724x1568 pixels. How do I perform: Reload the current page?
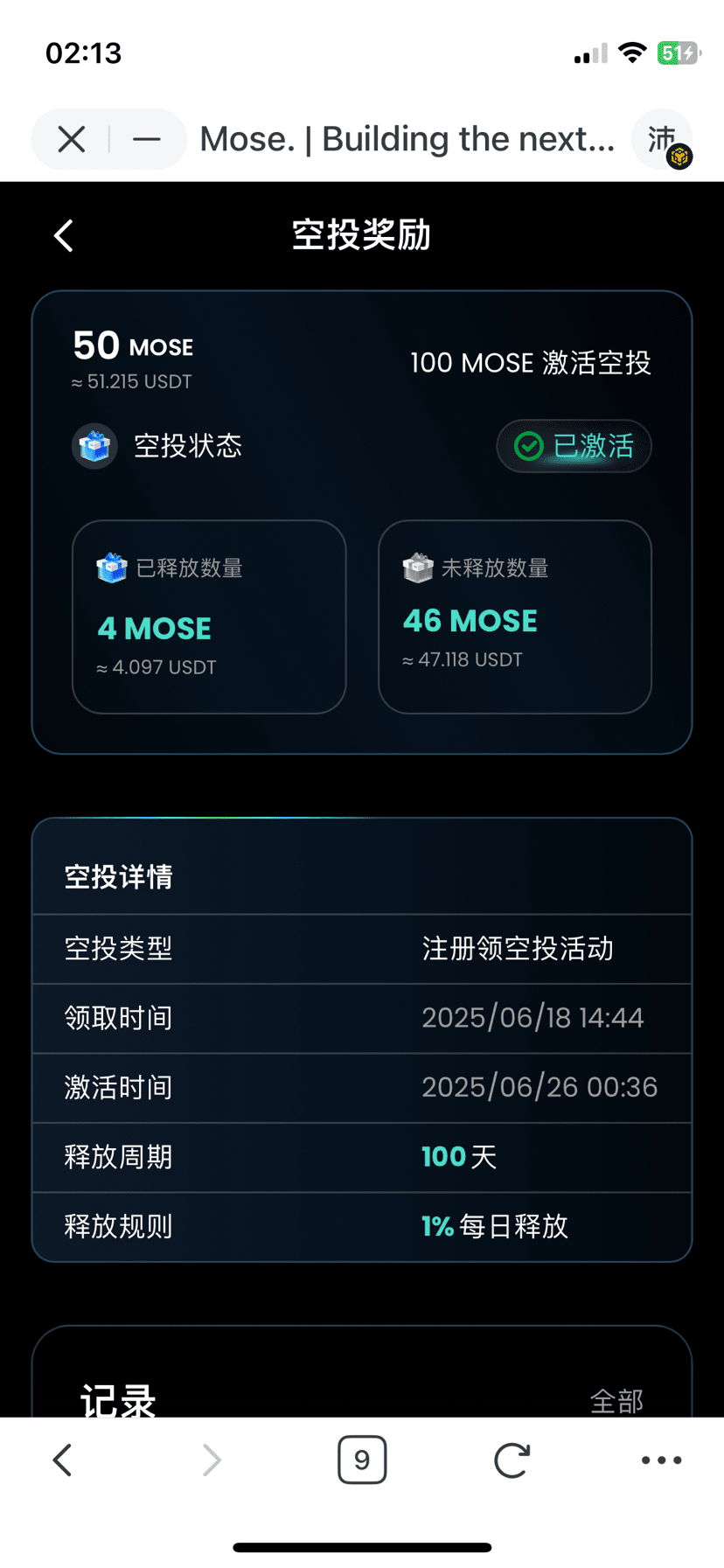pyautogui.click(x=512, y=1460)
